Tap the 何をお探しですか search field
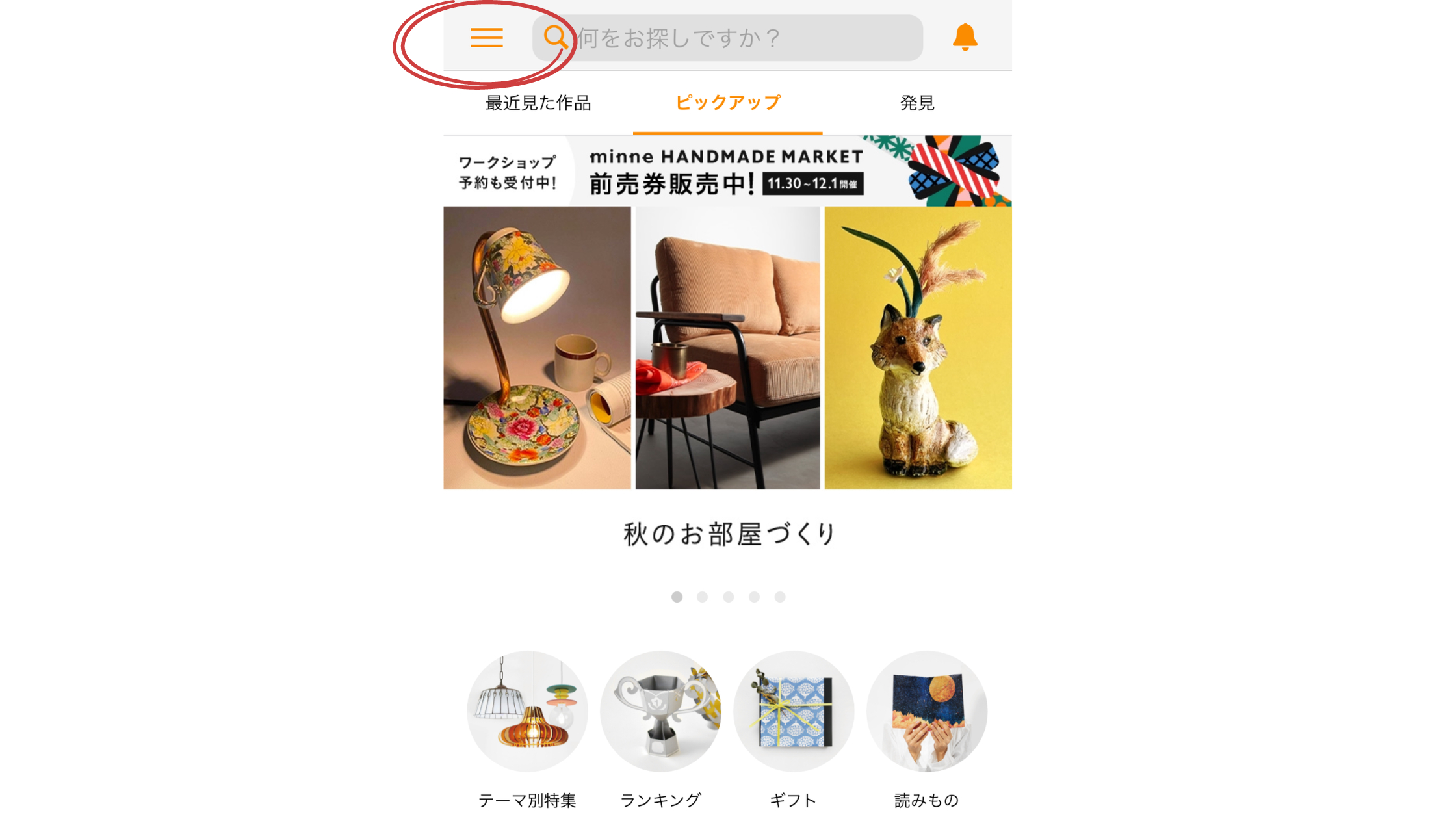Viewport: 1456px width, 819px height. (x=727, y=38)
